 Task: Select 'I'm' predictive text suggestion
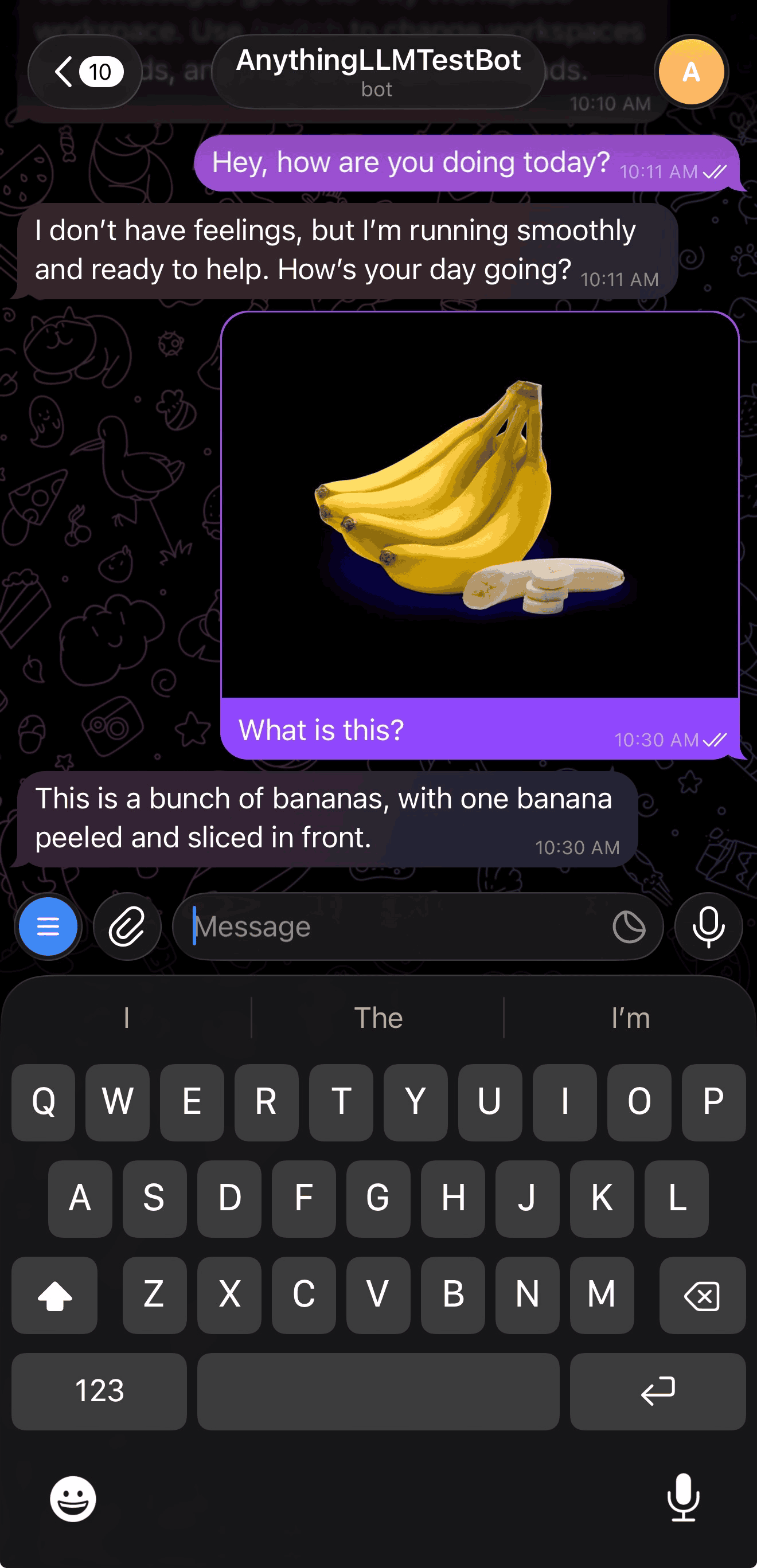630,1017
